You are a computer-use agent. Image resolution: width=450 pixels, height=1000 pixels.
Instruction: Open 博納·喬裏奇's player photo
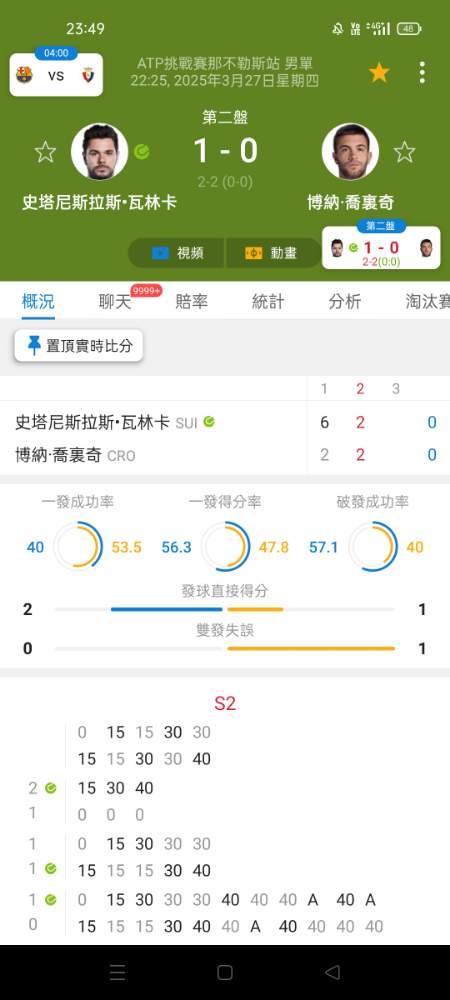(x=351, y=152)
